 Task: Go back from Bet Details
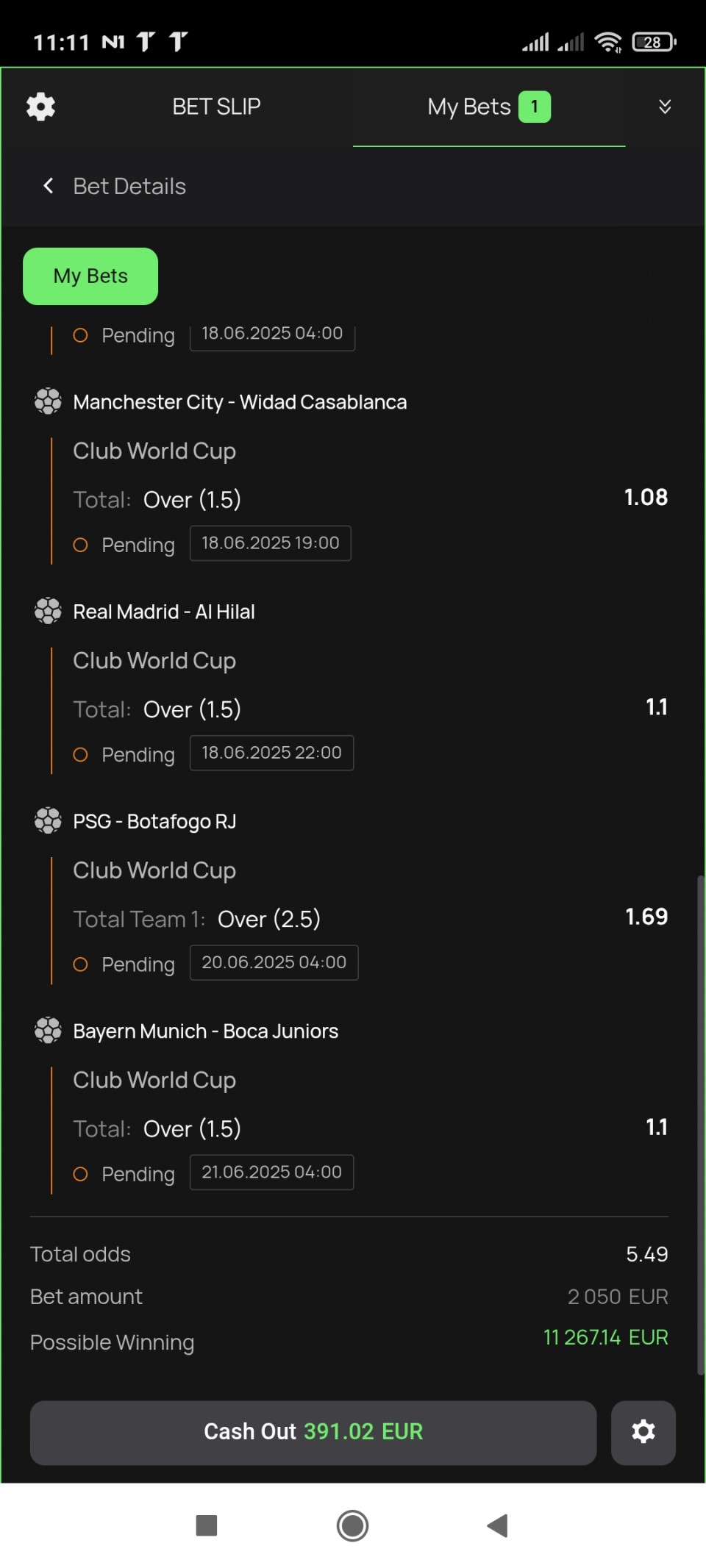pos(49,186)
